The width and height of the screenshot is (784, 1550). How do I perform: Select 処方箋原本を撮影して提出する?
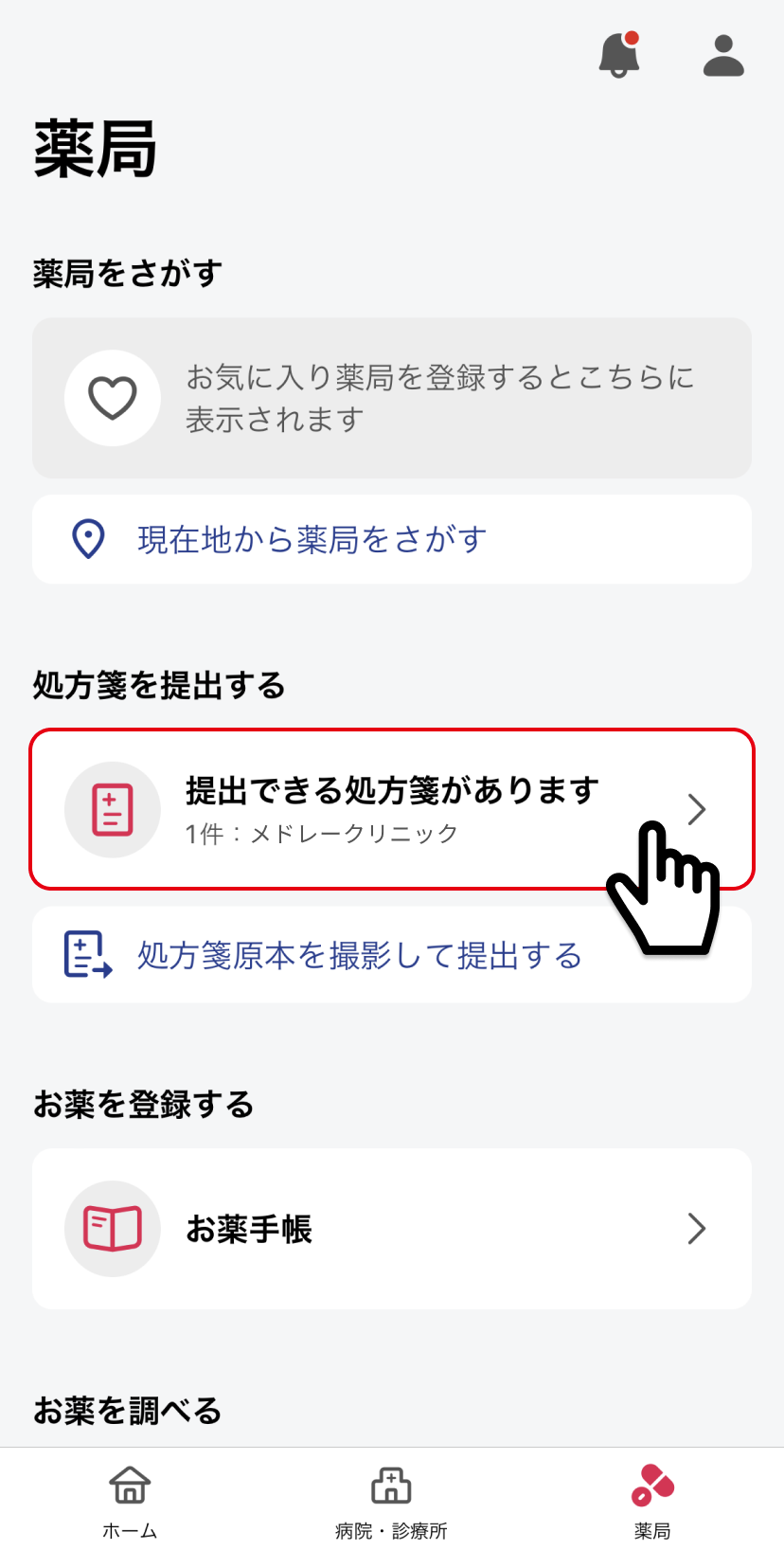click(392, 955)
